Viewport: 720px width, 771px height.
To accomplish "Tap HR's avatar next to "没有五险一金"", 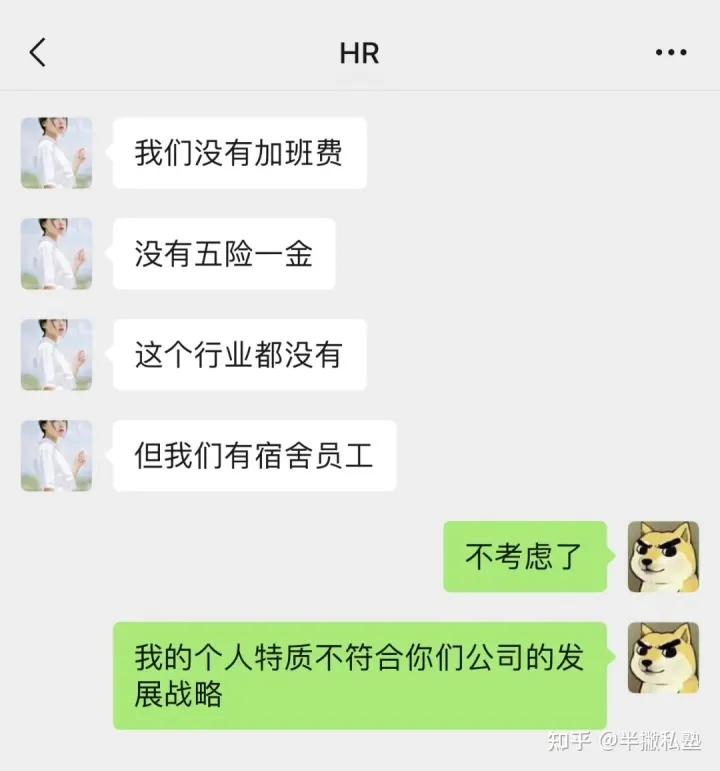I will tap(57, 254).
